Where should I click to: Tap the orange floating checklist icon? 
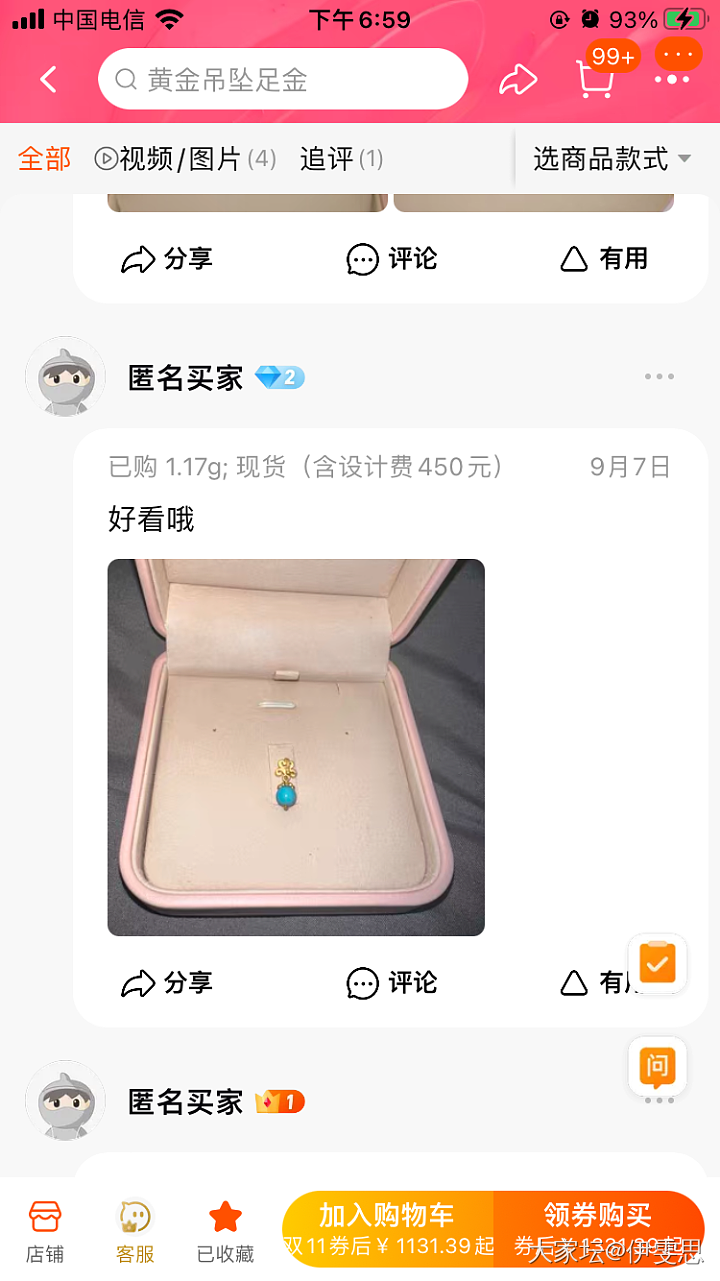click(657, 963)
